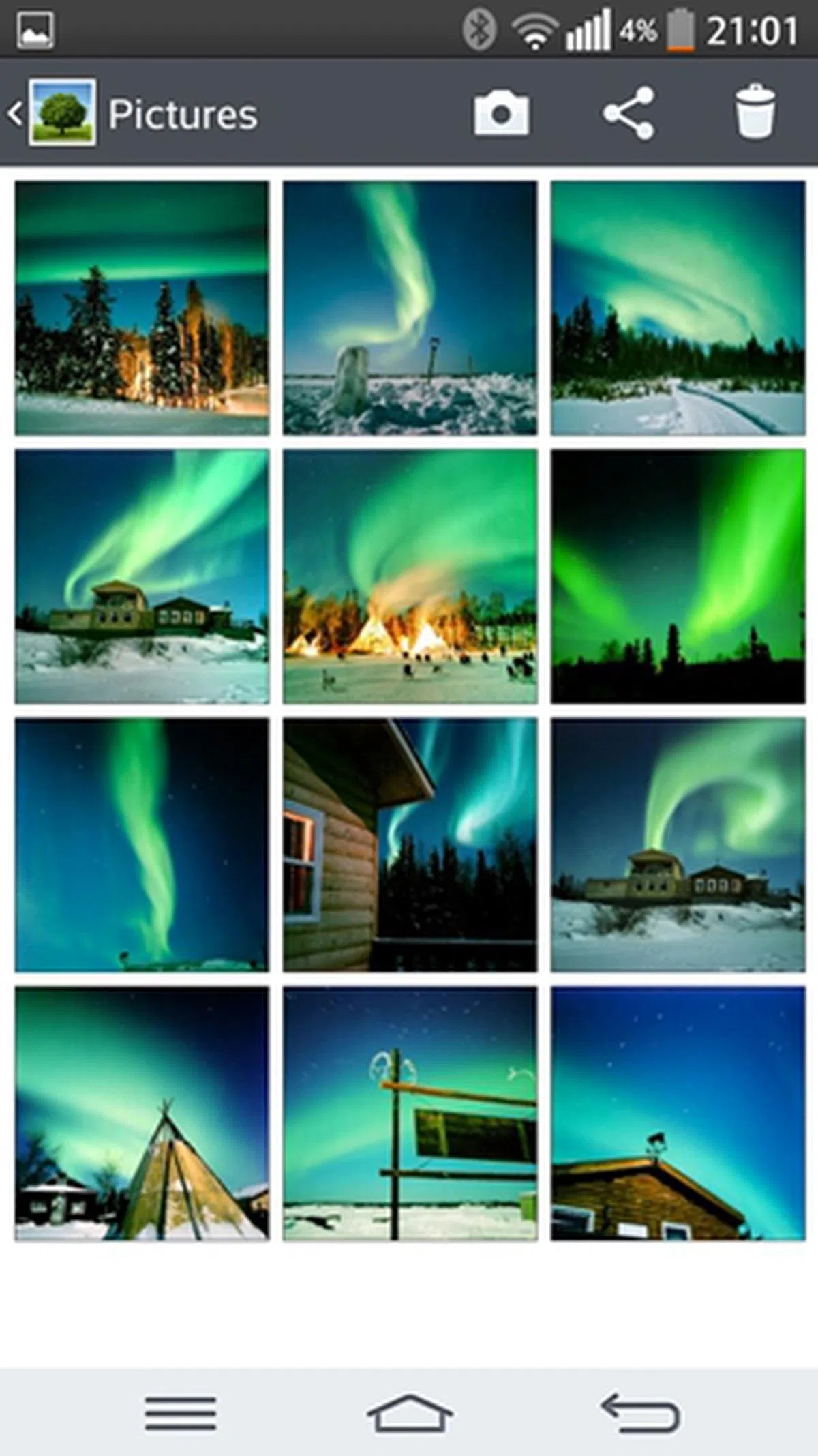Image resolution: width=818 pixels, height=1456 pixels.
Task: Open photo of wooden signpost under aurora
Action: pyautogui.click(x=410, y=1113)
